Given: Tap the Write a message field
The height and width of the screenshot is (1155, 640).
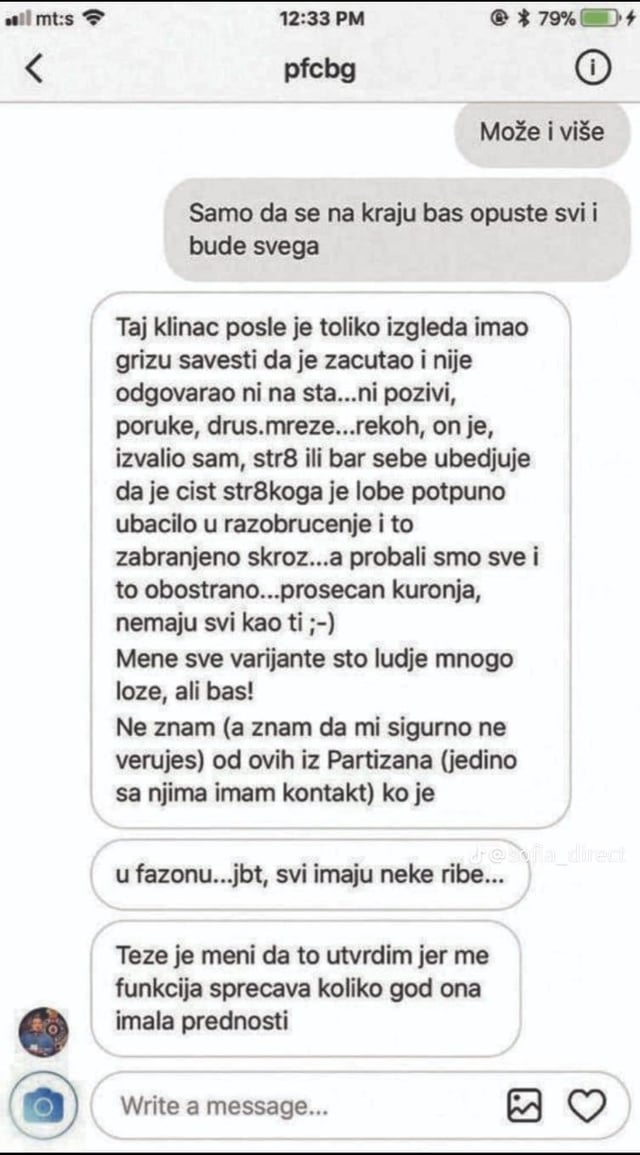Looking at the screenshot, I should coord(300,1106).
